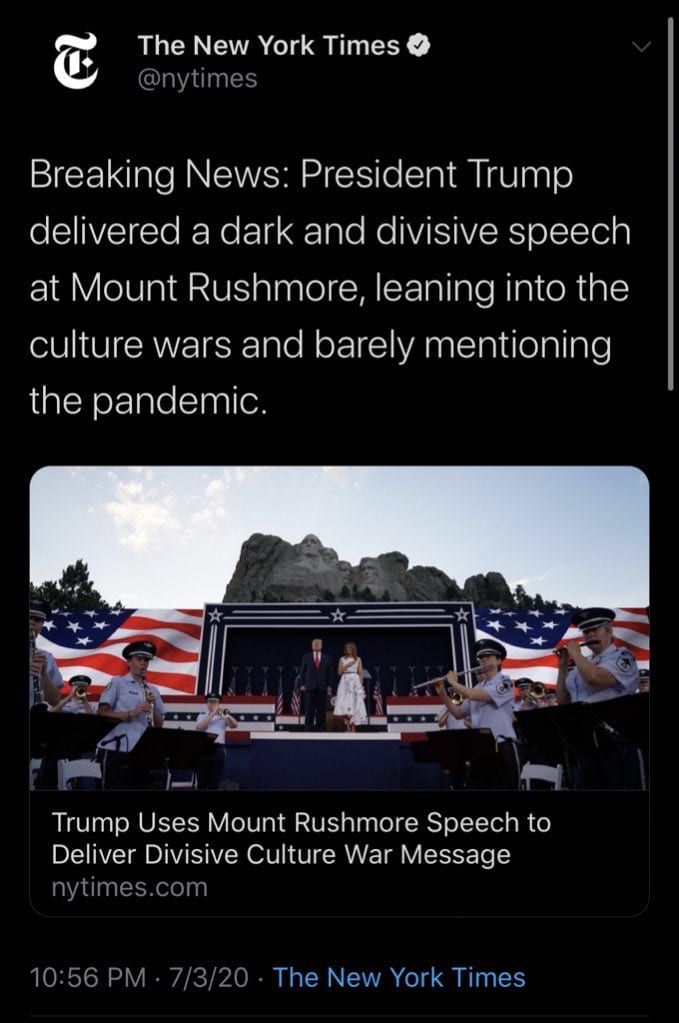
Task: Expand the tweet options chevron
Action: [x=640, y=47]
